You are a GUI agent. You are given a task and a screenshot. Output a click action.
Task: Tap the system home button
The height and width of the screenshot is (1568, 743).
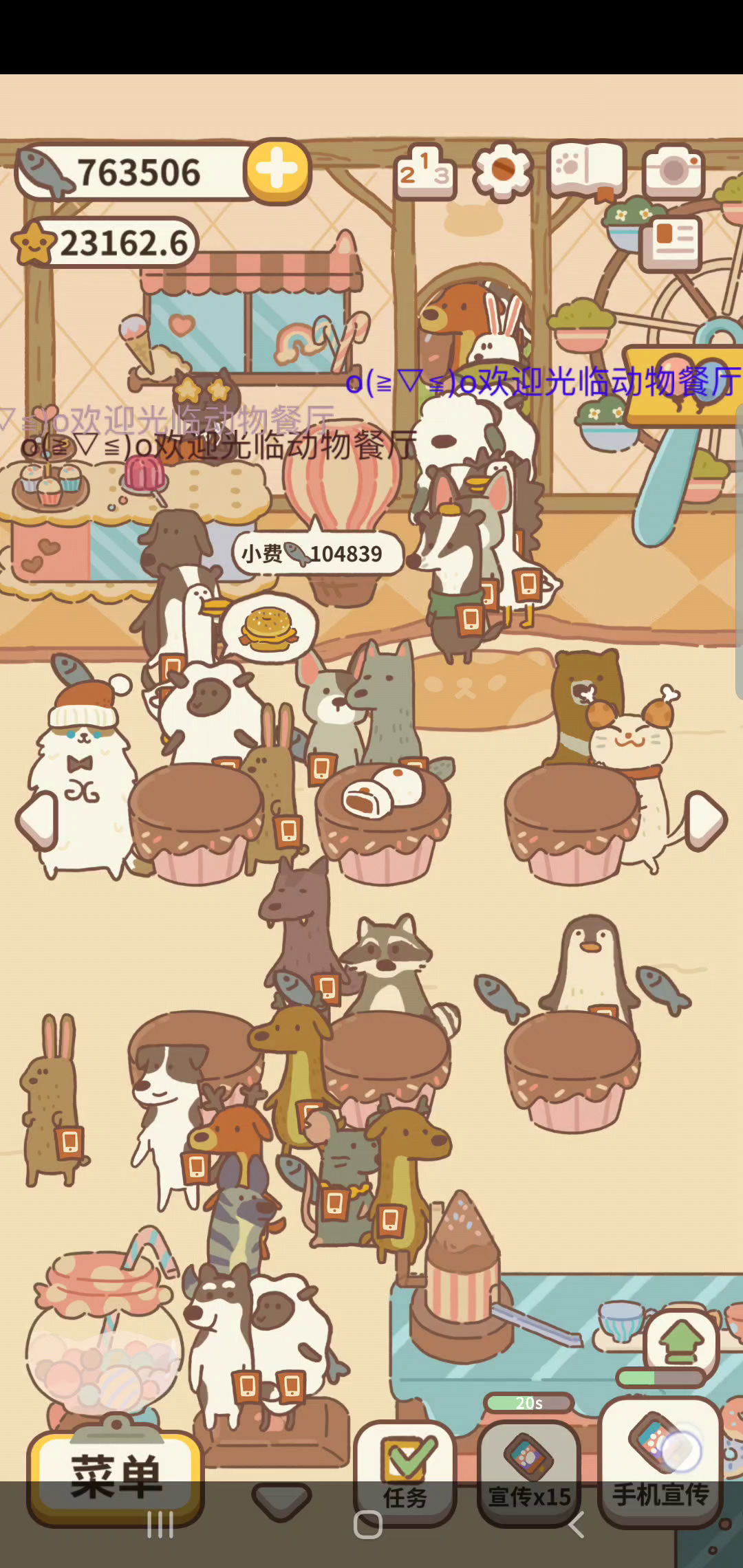[x=368, y=1524]
